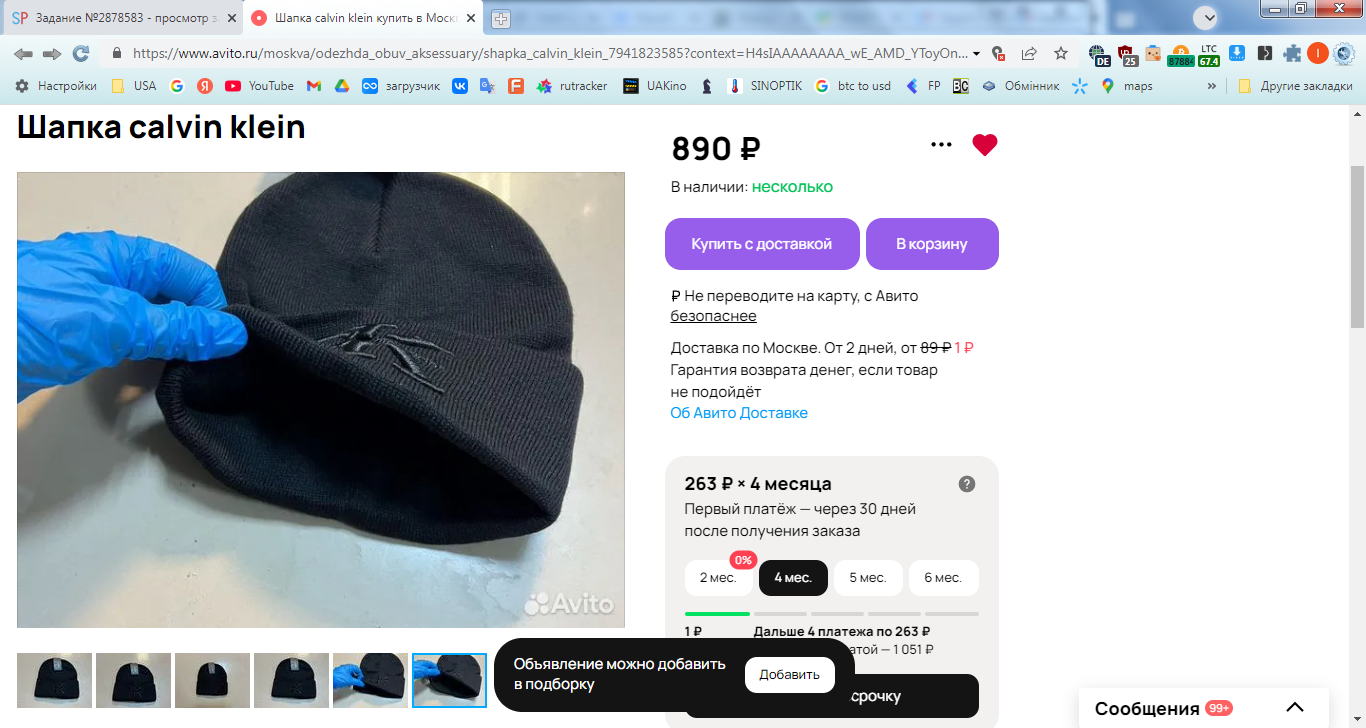The height and width of the screenshot is (728, 1366).
Task: Tap Добавить in the collection popup
Action: pos(789,675)
